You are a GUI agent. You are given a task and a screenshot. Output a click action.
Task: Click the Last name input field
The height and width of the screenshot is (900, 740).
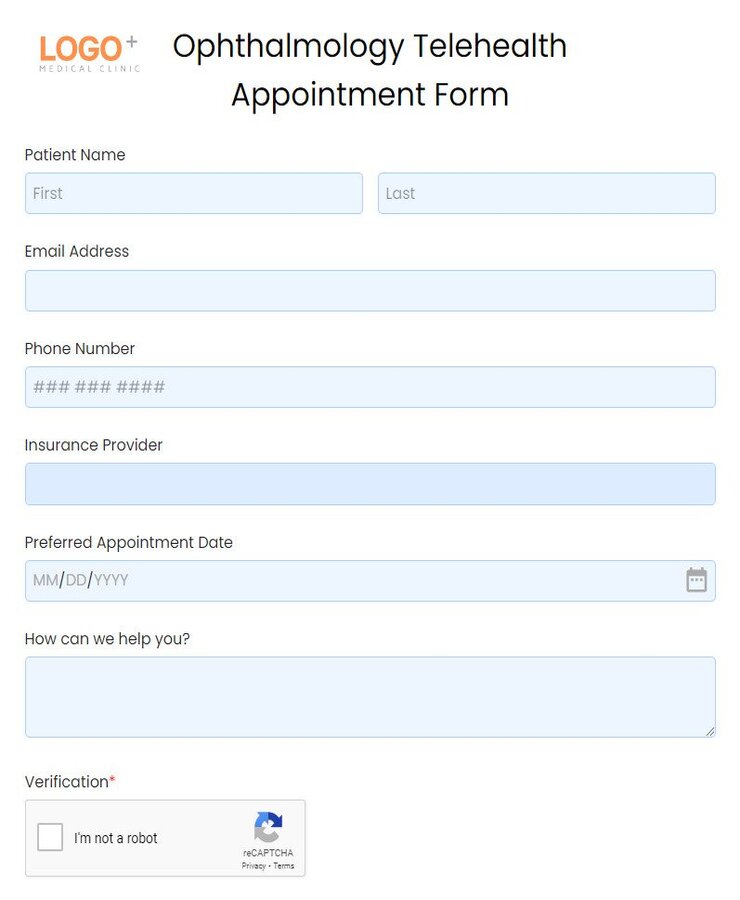[545, 193]
